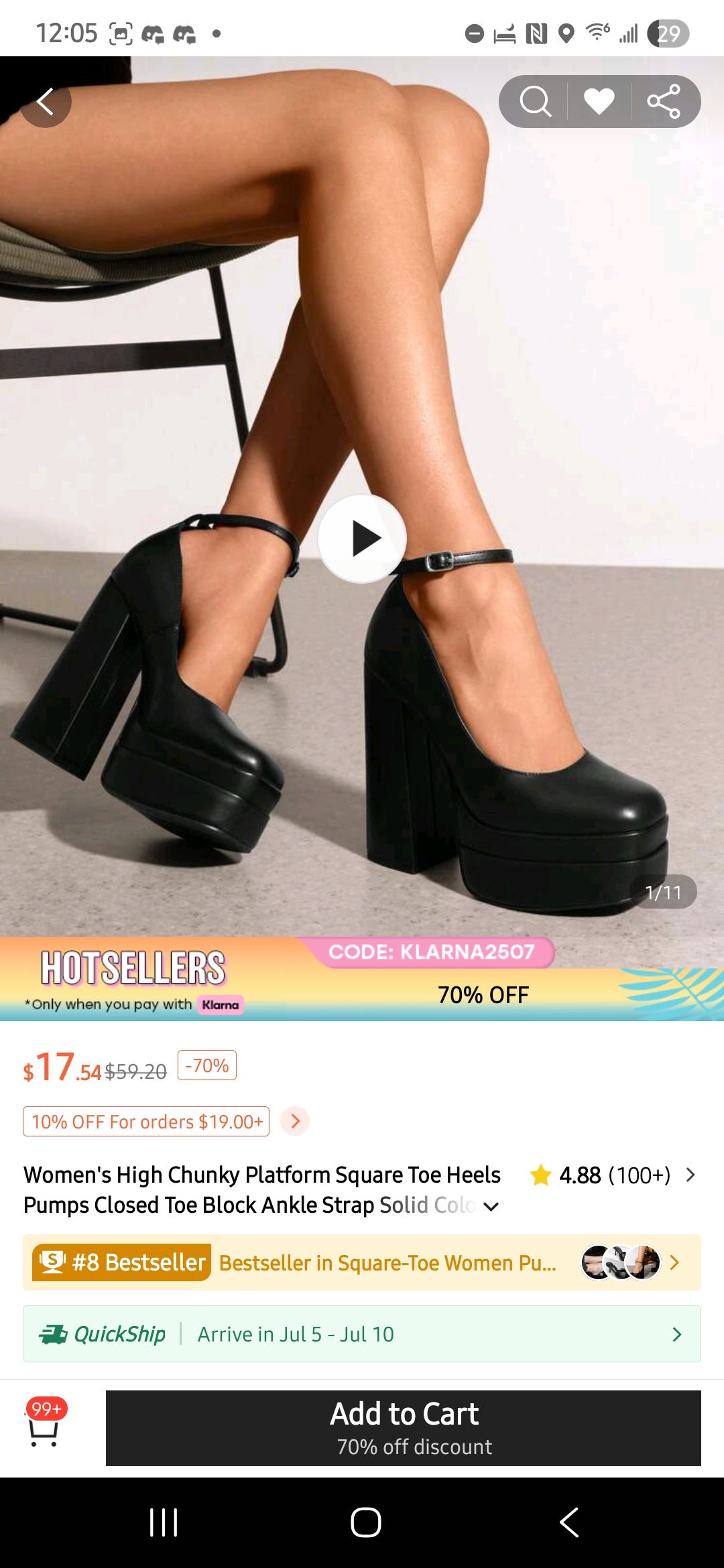
Task: Open search from the top bar
Action: [x=535, y=102]
